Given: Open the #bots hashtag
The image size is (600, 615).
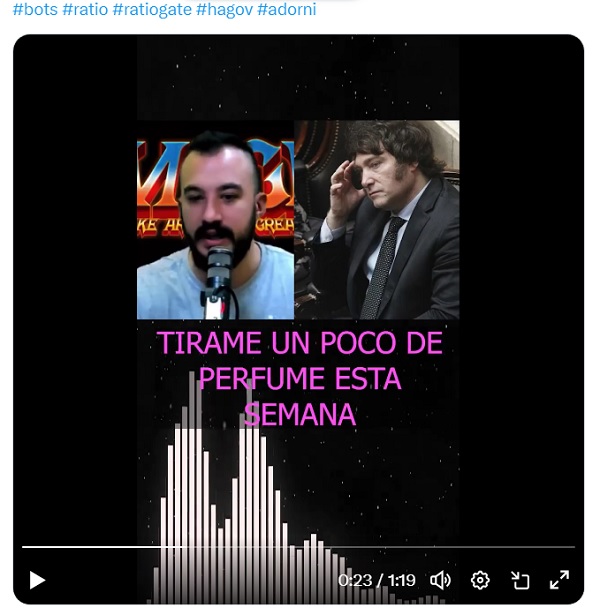Looking at the screenshot, I should click(x=34, y=10).
